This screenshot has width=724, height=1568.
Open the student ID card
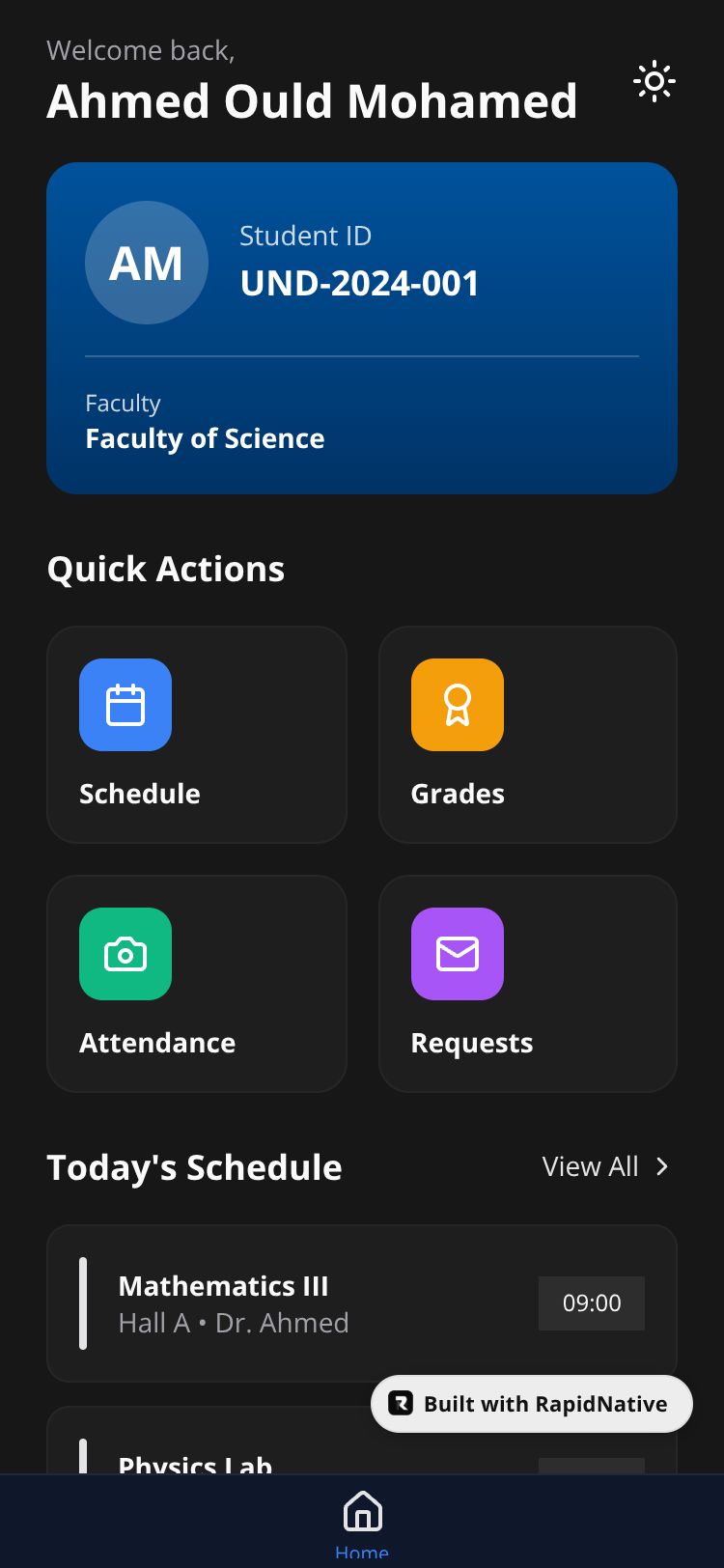click(x=361, y=328)
